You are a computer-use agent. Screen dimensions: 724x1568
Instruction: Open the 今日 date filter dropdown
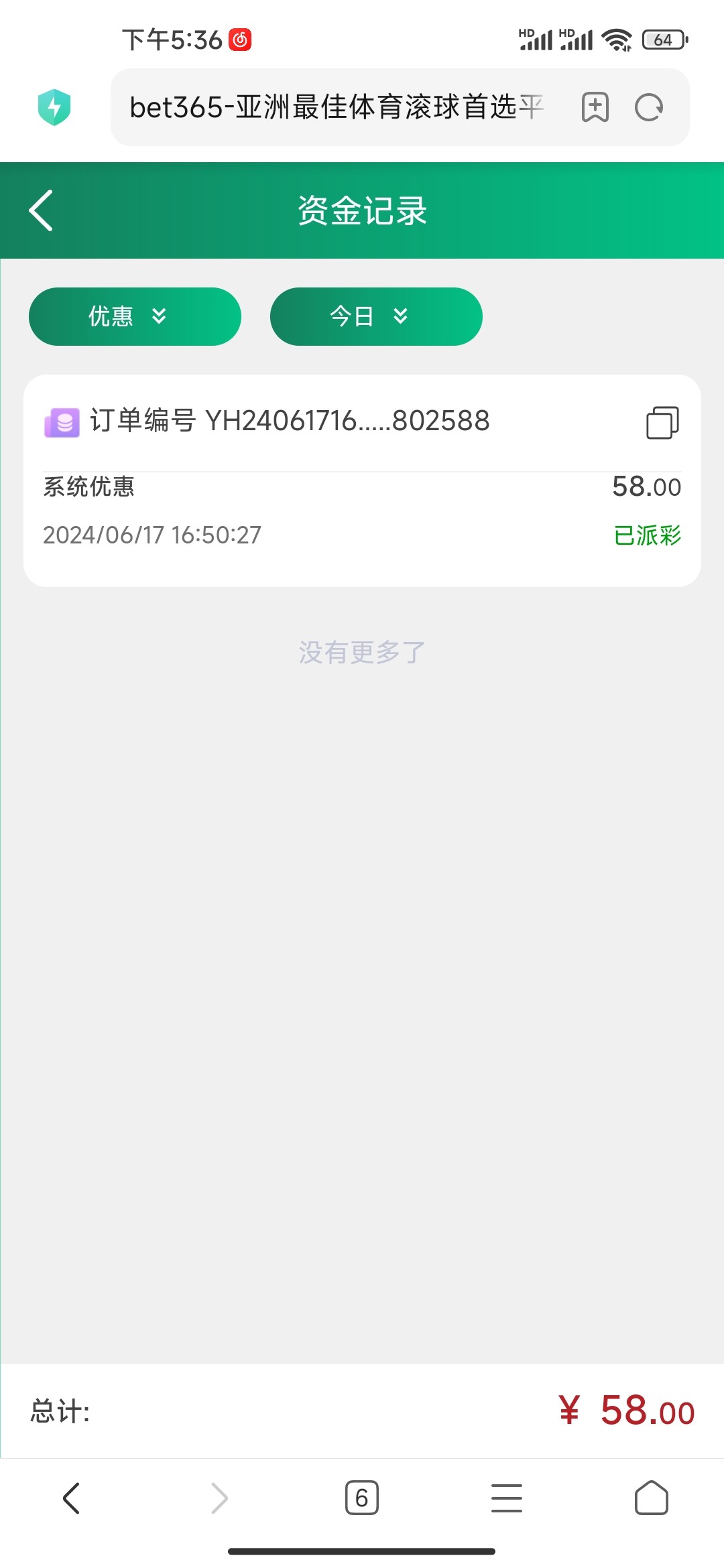pos(376,316)
